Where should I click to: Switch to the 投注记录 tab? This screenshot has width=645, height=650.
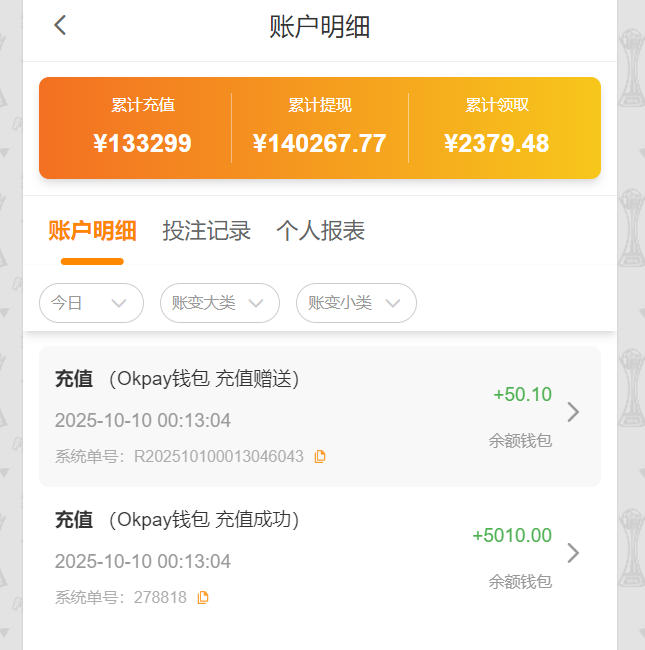tap(206, 231)
